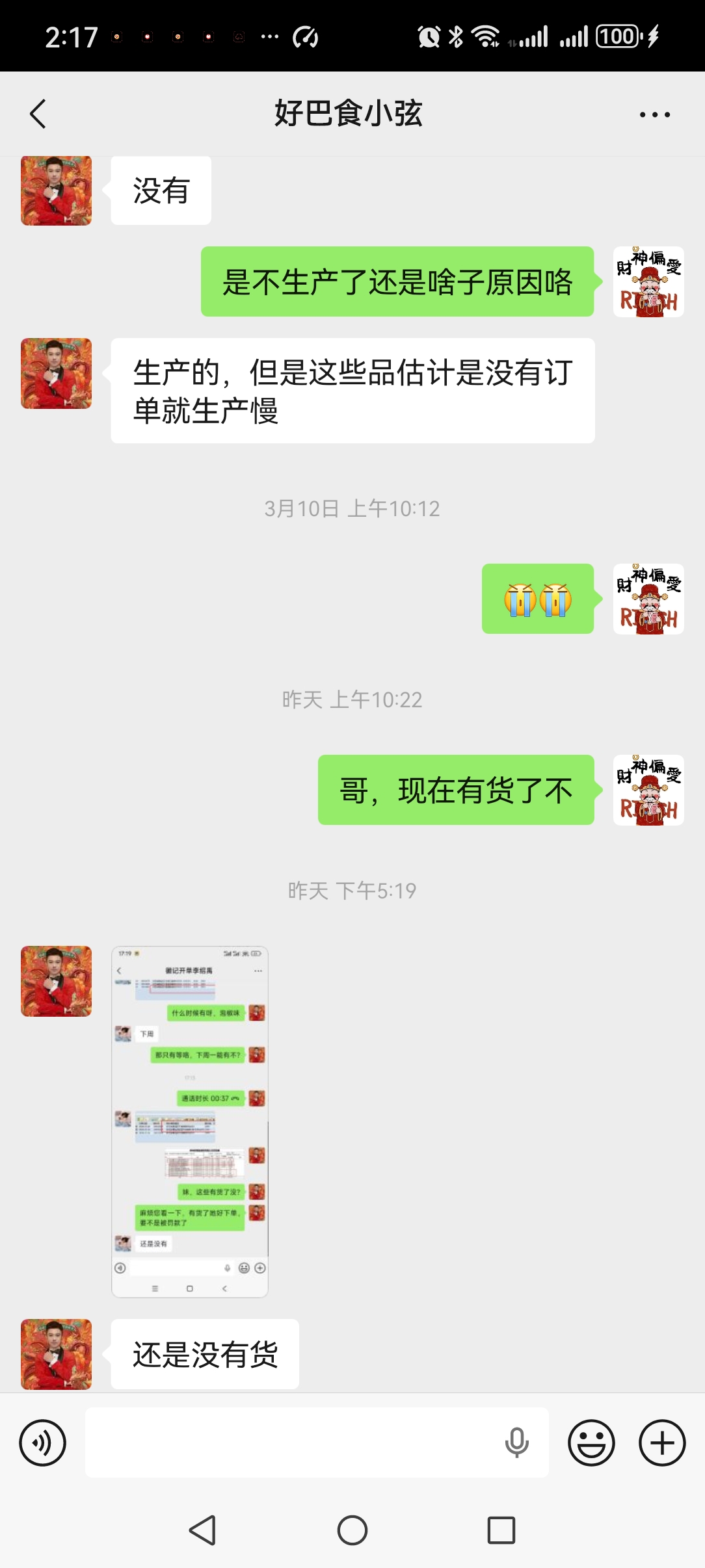Image resolution: width=705 pixels, height=1568 pixels.
Task: Open the plus attachments menu
Action: (662, 1443)
